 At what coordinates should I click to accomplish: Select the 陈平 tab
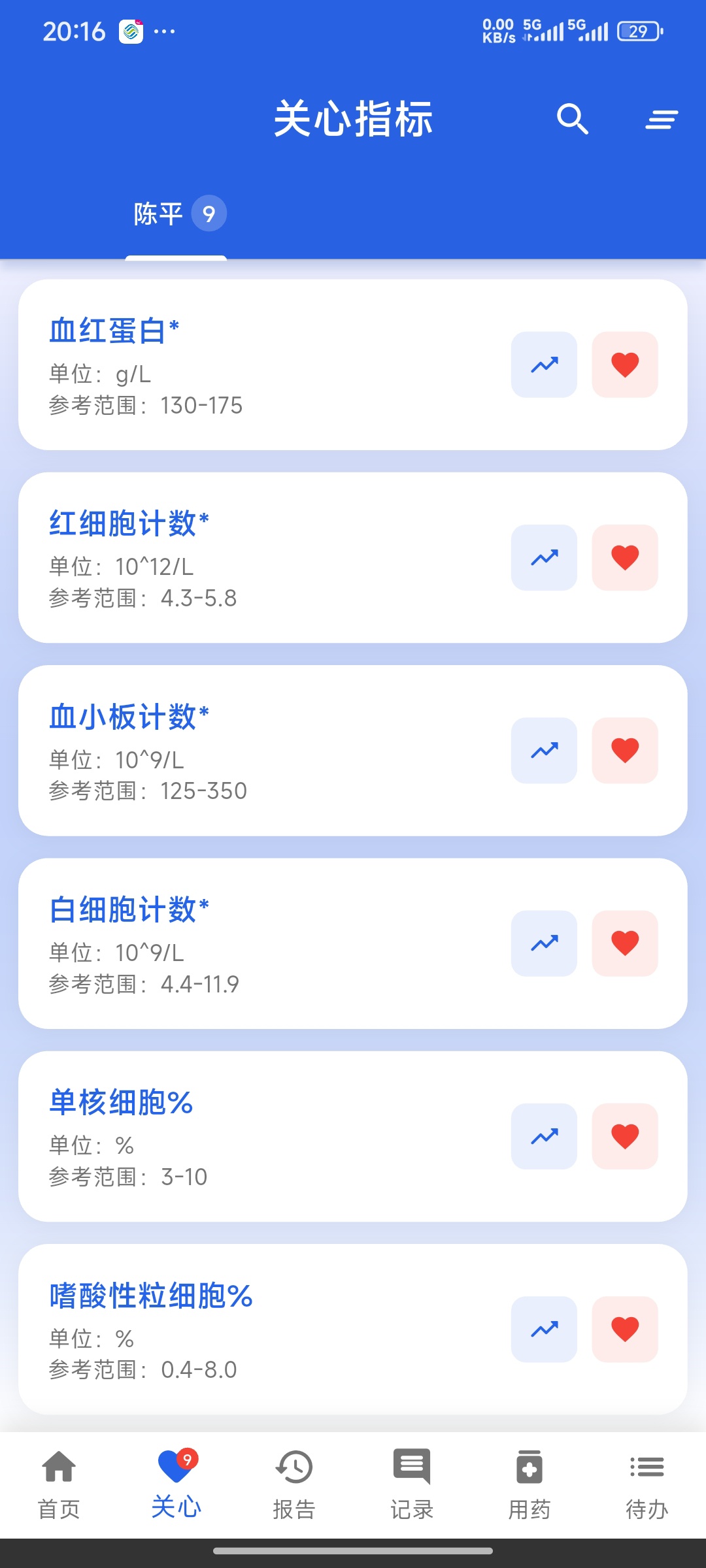pyautogui.click(x=176, y=214)
